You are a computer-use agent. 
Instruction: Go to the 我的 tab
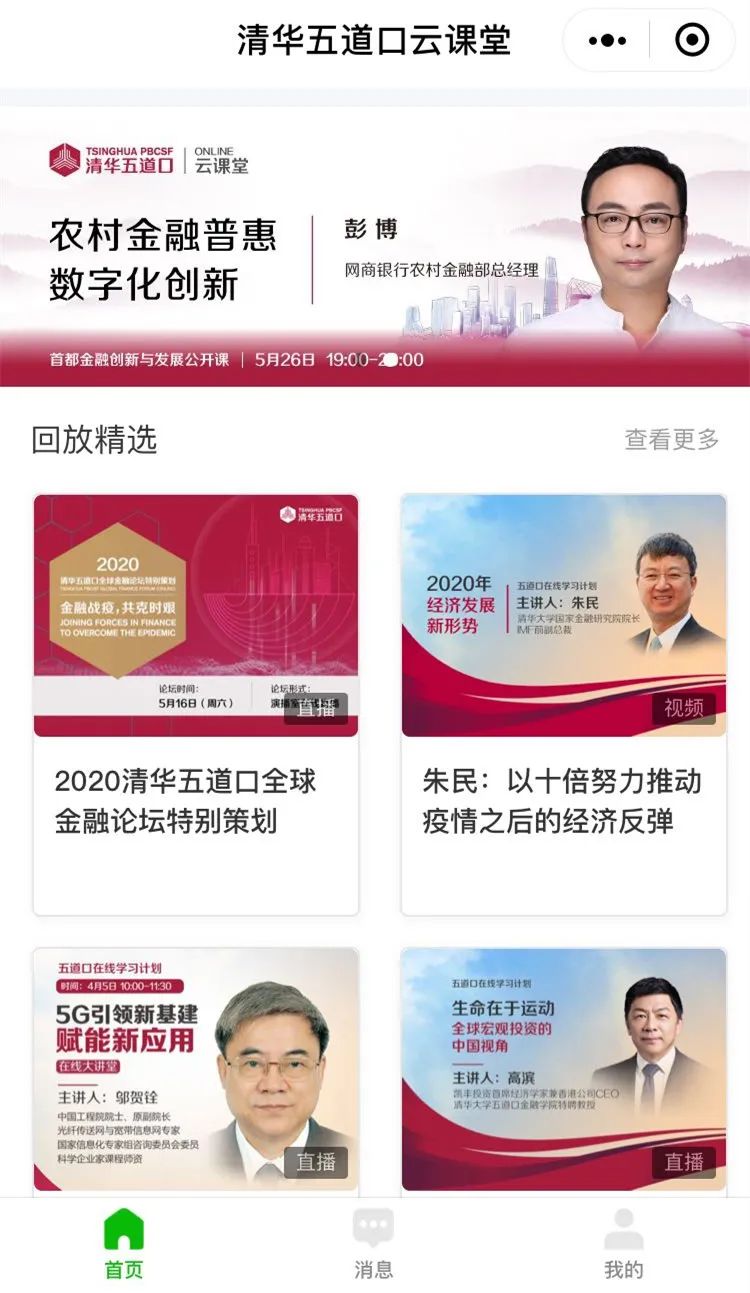click(624, 1244)
